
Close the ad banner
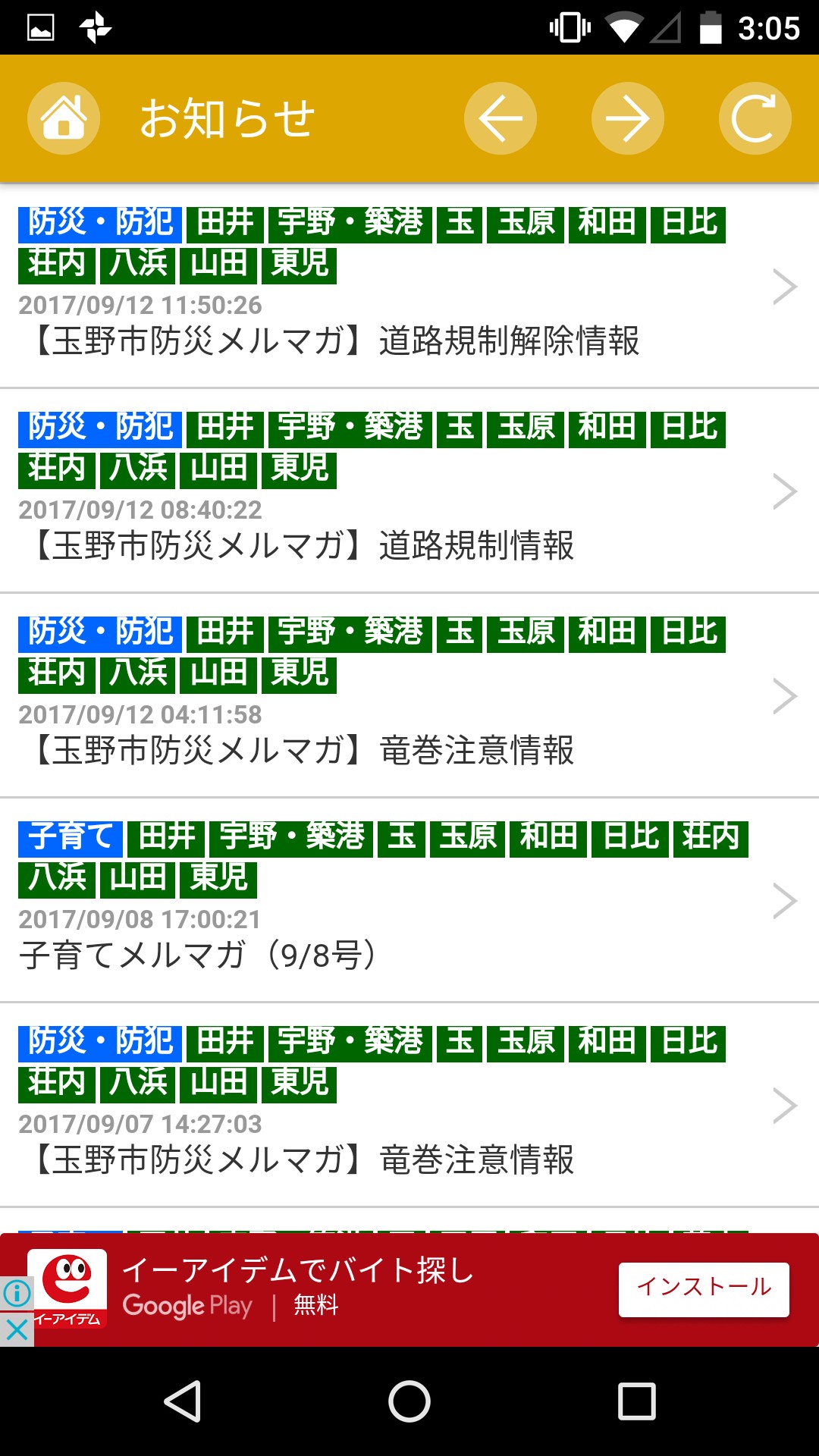click(x=17, y=1330)
